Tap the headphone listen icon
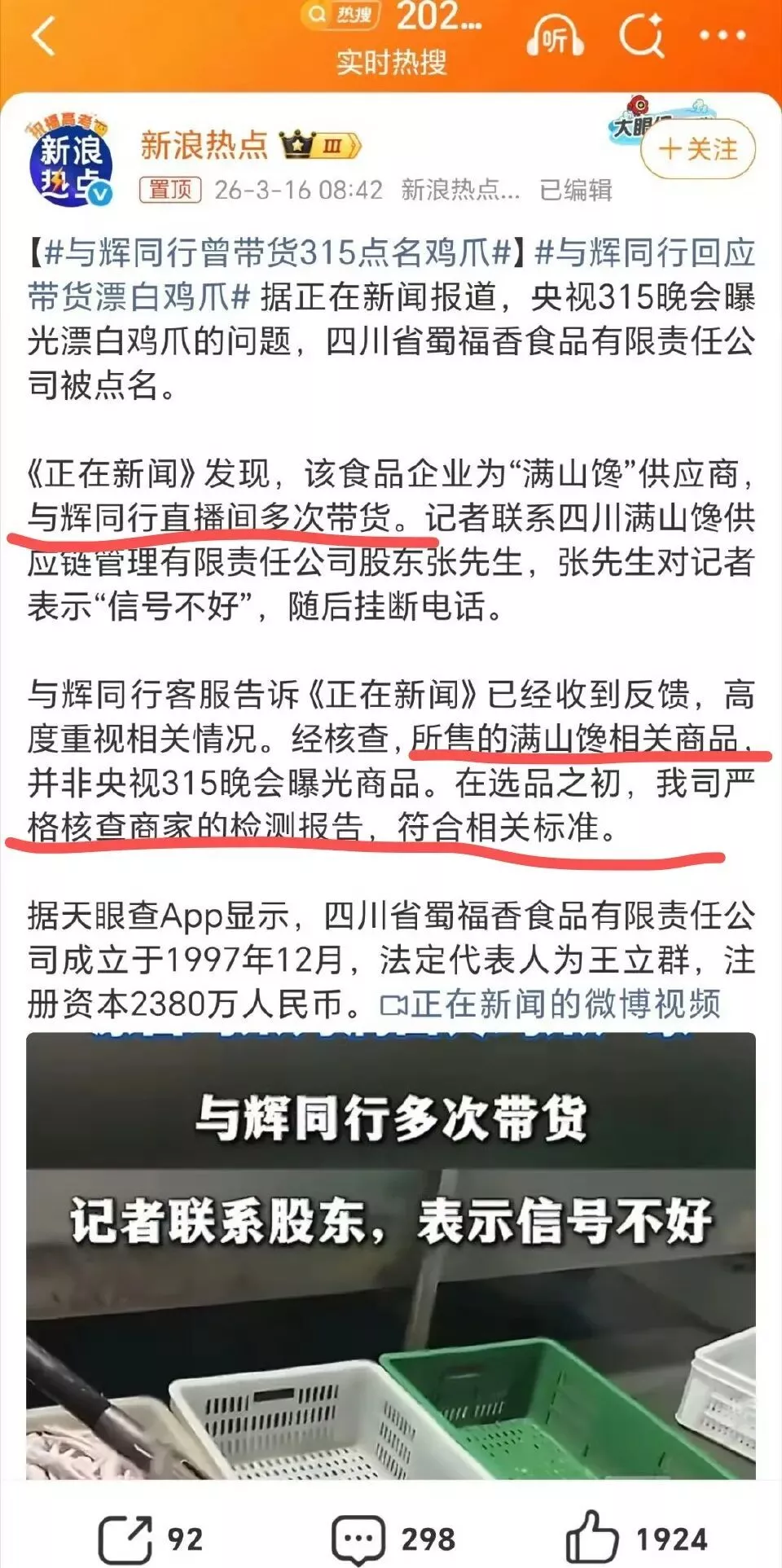The height and width of the screenshot is (1568, 782). 555,37
